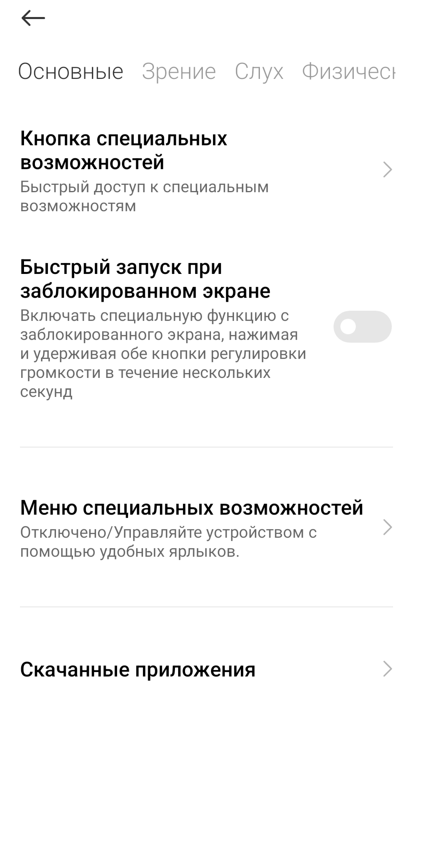Open the Физические tab
The height and width of the screenshot is (859, 424).
click(348, 72)
